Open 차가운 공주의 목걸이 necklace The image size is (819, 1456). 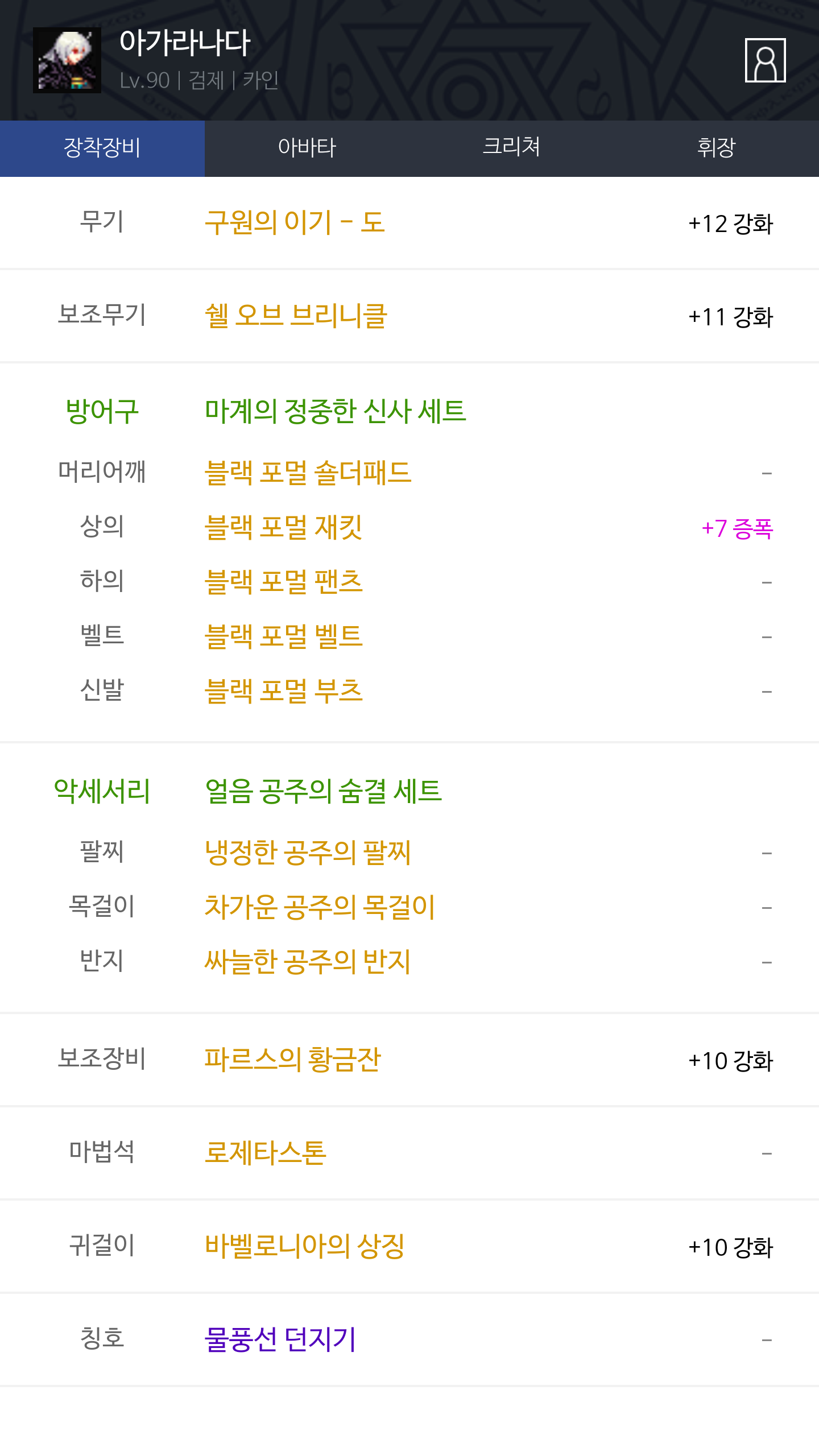click(x=320, y=907)
